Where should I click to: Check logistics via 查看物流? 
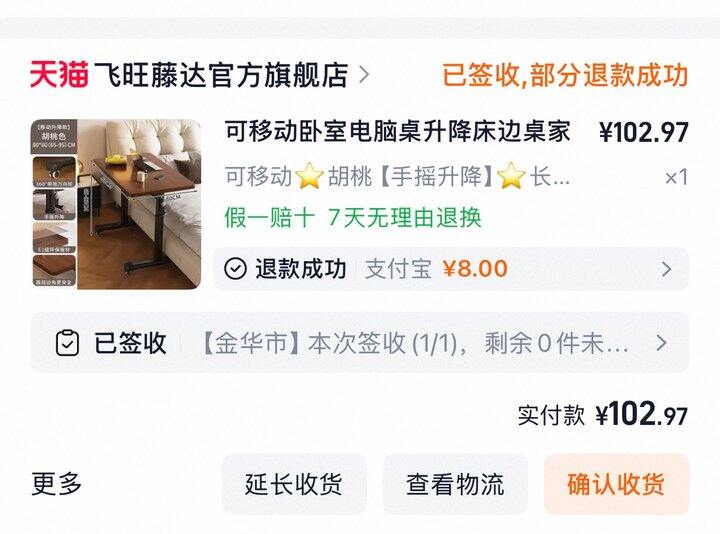click(455, 485)
